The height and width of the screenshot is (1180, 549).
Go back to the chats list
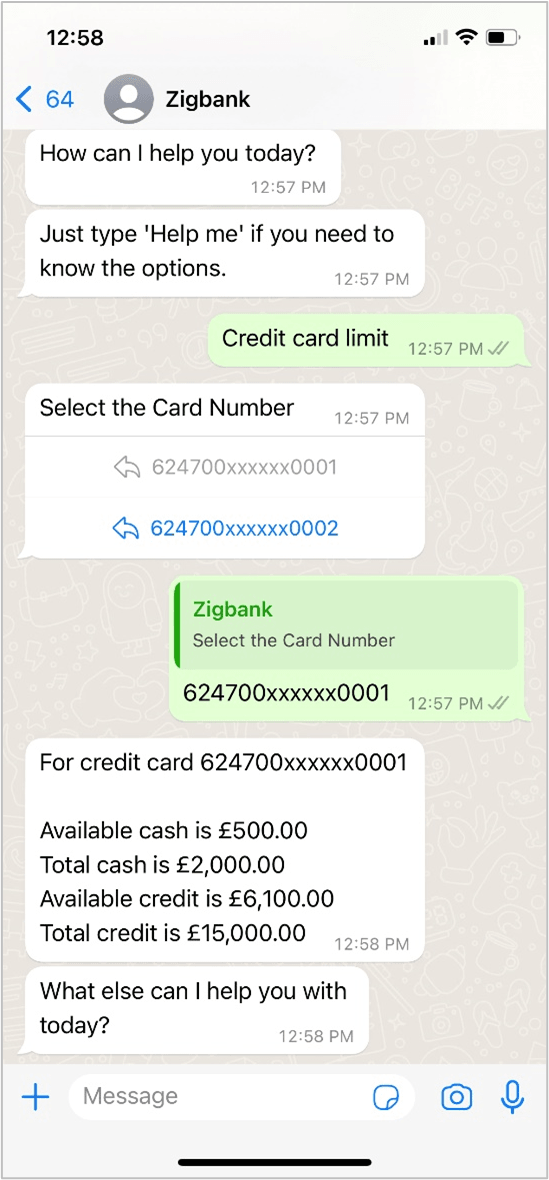tap(45, 99)
